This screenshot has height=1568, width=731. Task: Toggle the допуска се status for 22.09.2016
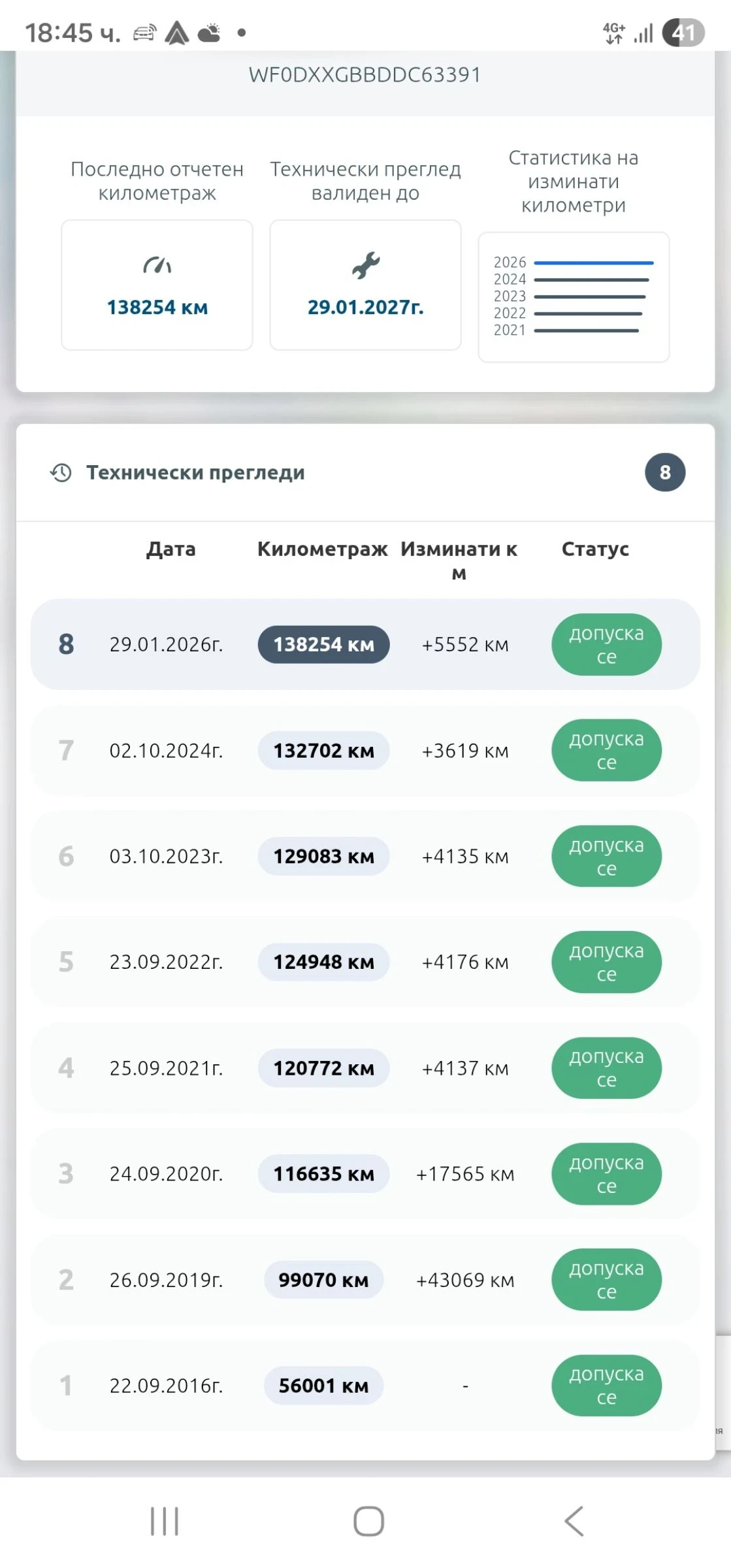[x=606, y=1386]
